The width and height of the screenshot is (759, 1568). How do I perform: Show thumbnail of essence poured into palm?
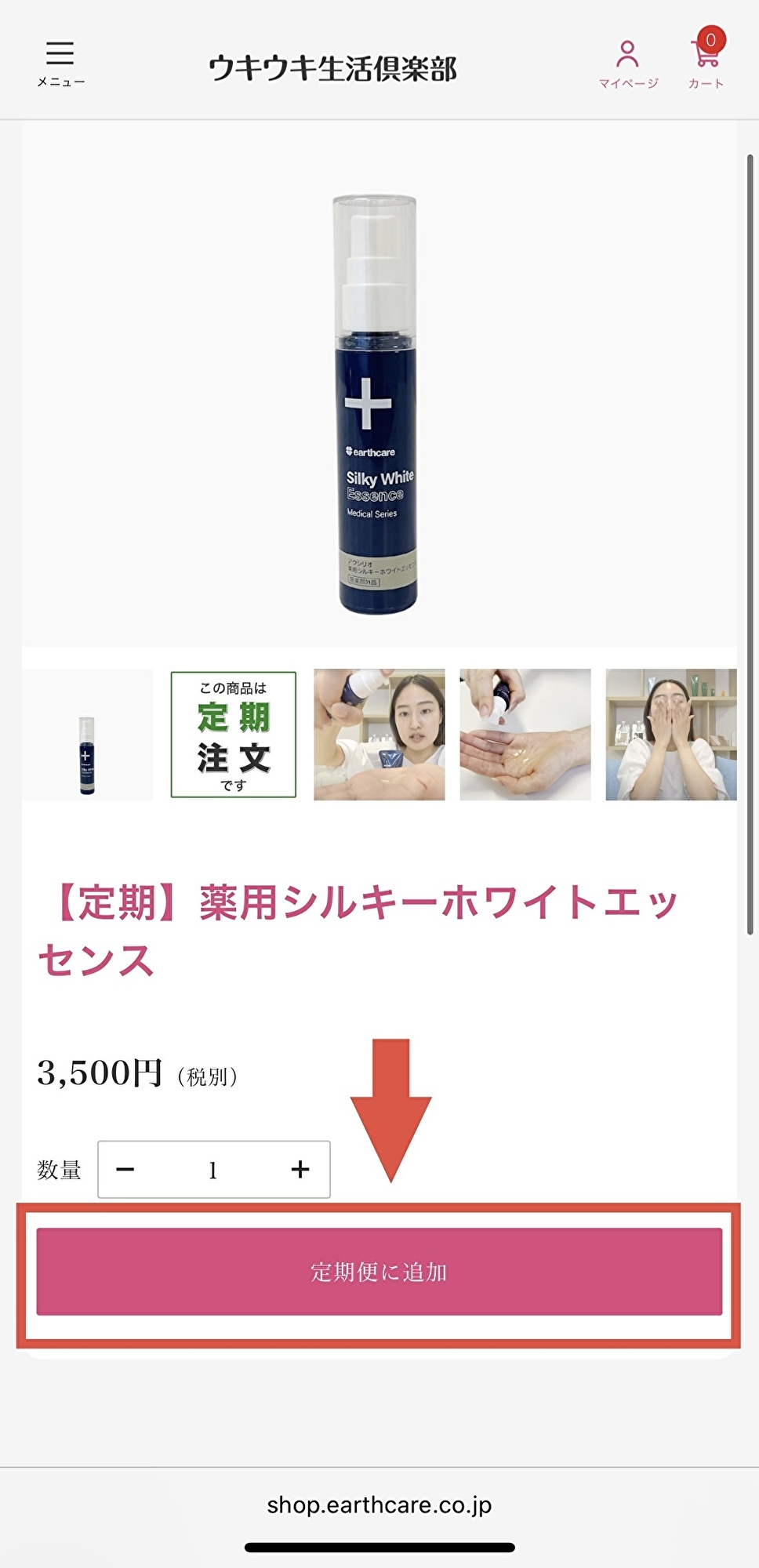tap(525, 735)
